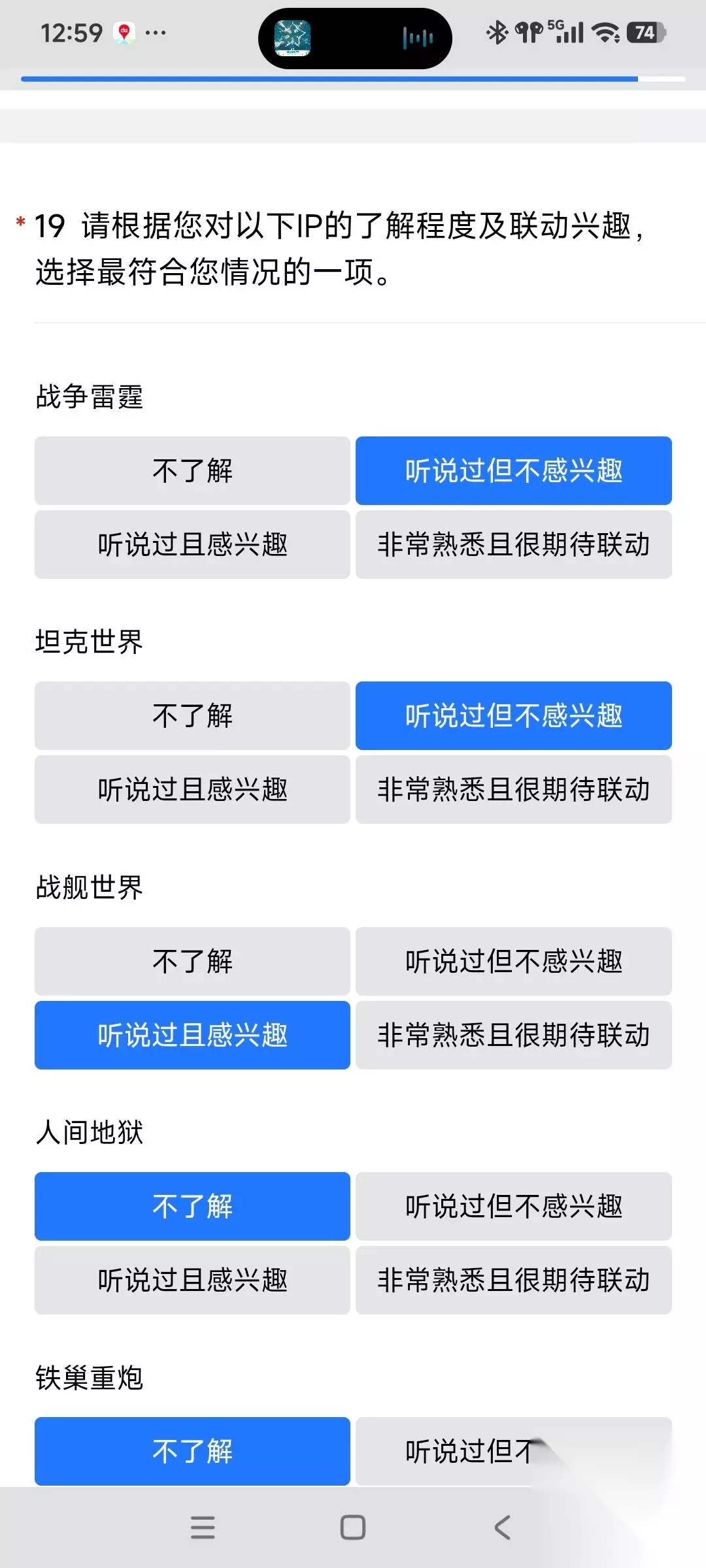Select 不了解 for 坦克世界
Screen dimensions: 706x1568
pyautogui.click(x=192, y=715)
